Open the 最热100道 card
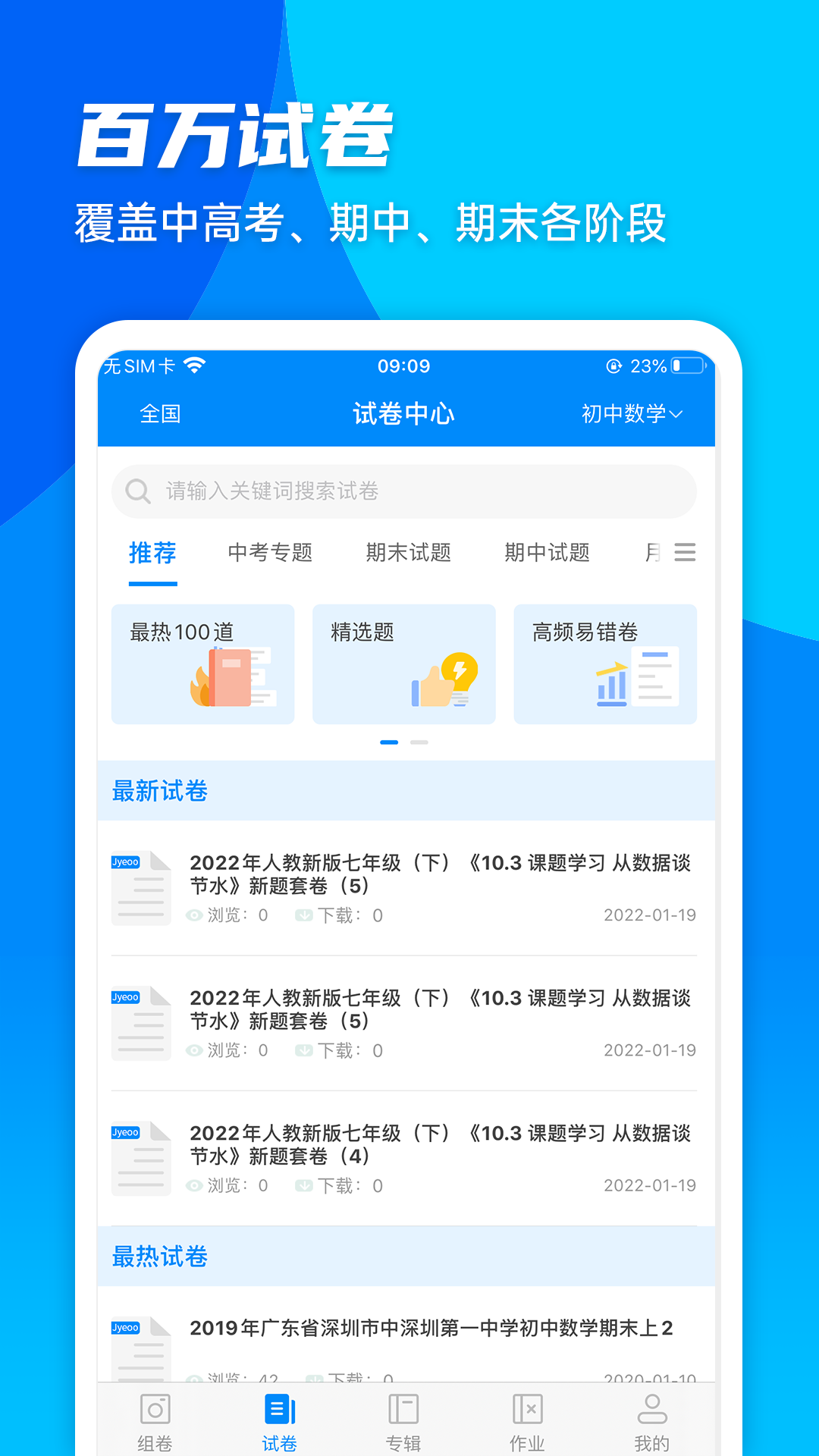819x1456 pixels. click(x=202, y=664)
